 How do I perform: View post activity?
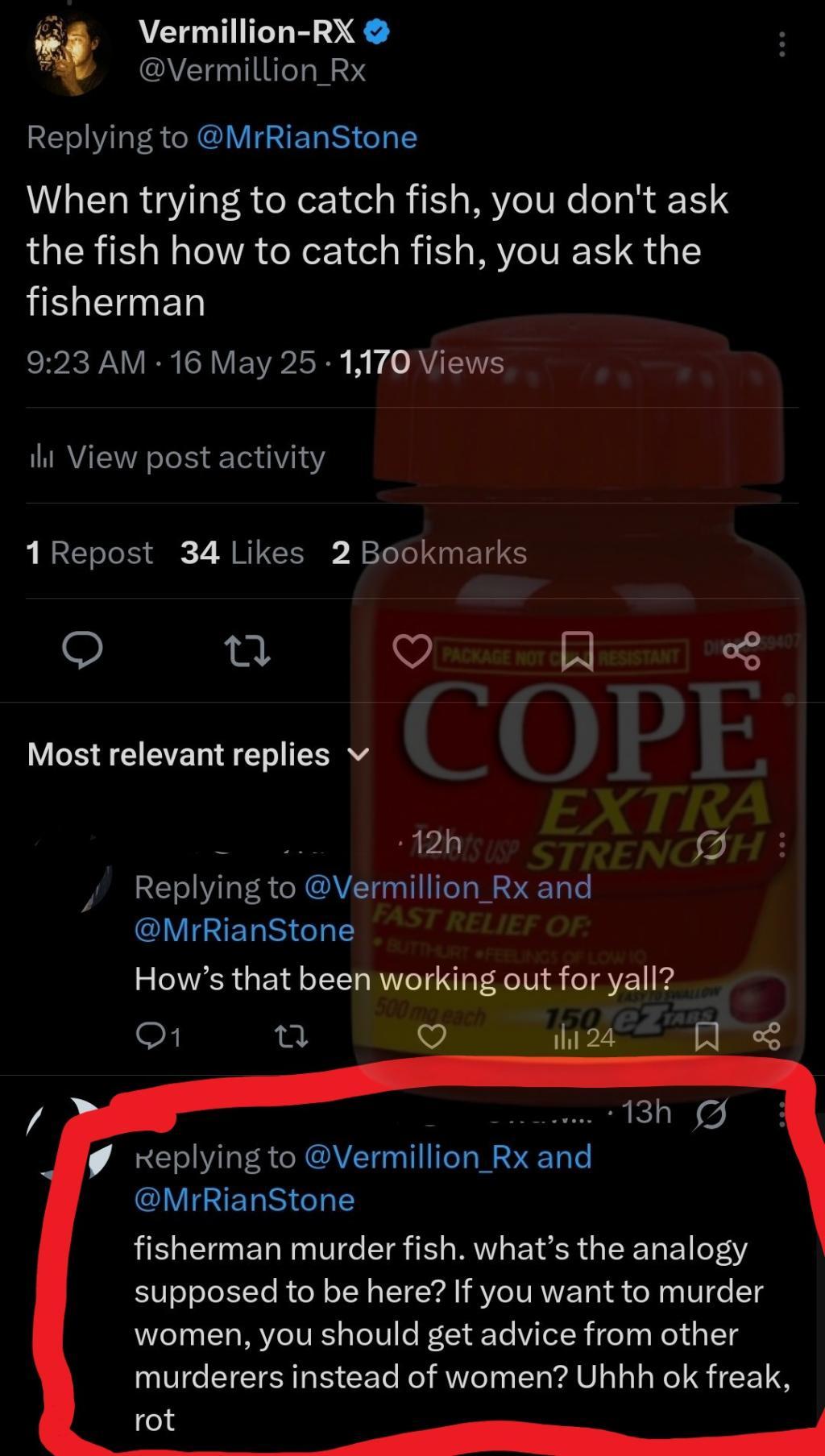(176, 457)
